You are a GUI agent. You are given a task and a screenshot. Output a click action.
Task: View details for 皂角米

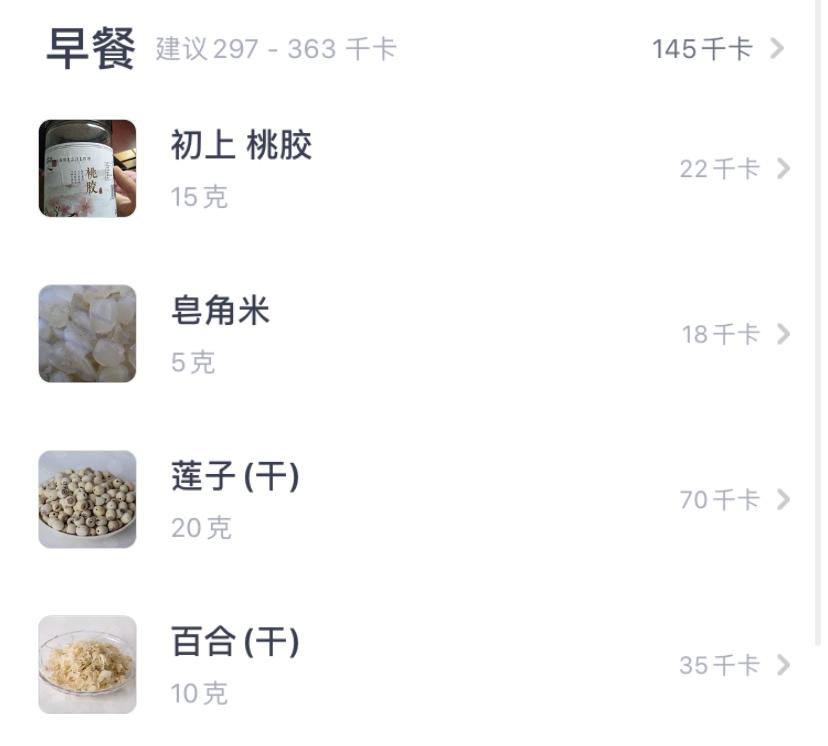[x=220, y=311]
